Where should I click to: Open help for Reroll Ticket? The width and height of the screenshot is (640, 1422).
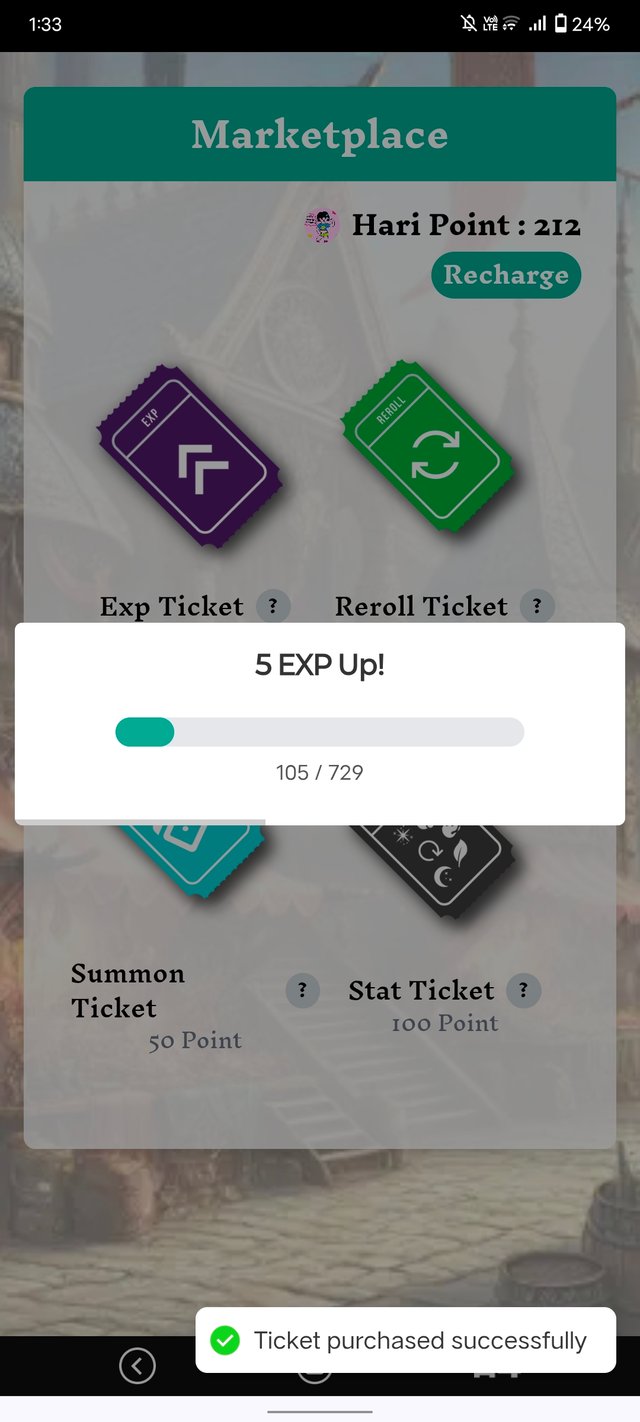(537, 605)
